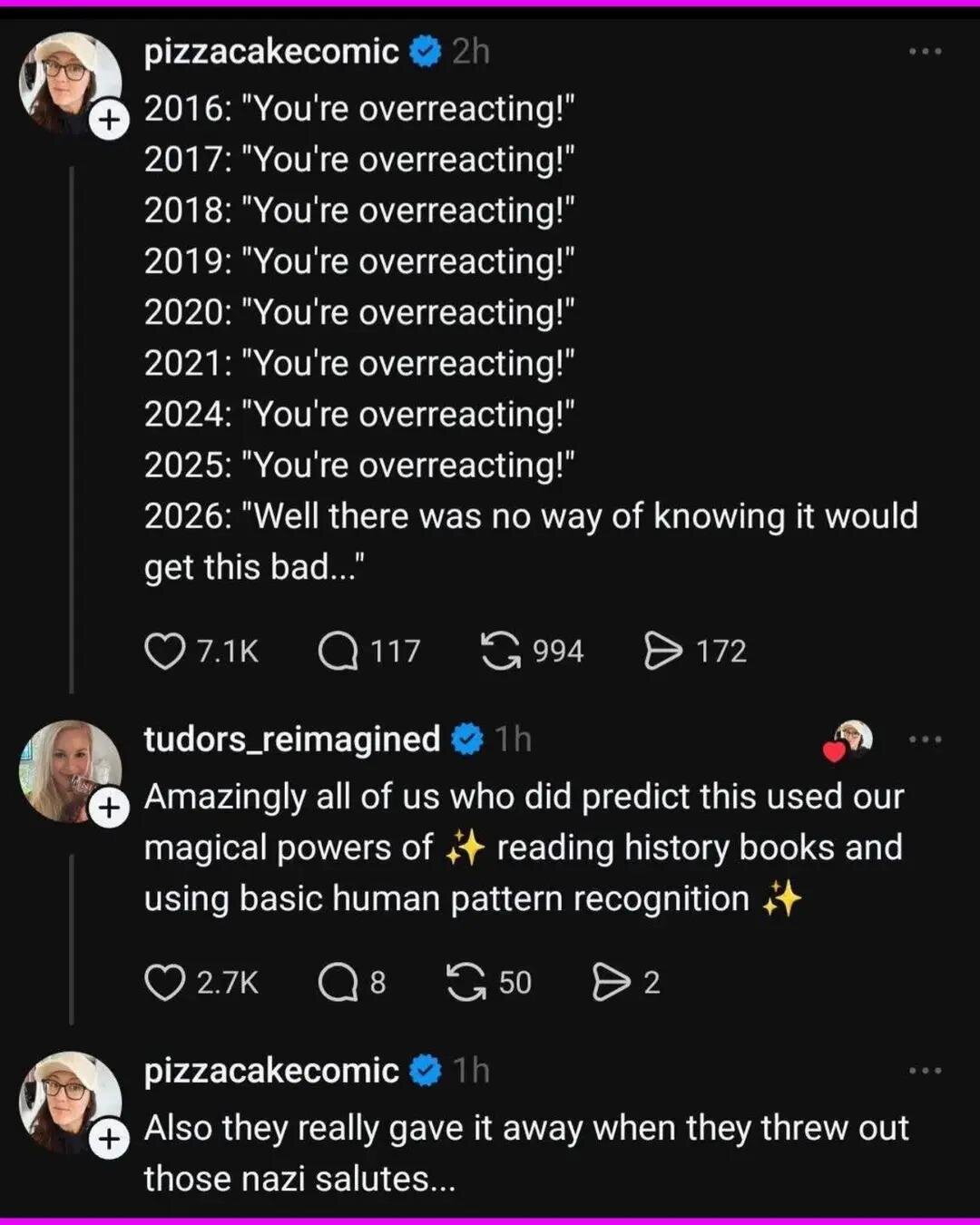Like the tudors_reimagined reply
The width and height of the screenshot is (980, 1225).
[x=164, y=982]
